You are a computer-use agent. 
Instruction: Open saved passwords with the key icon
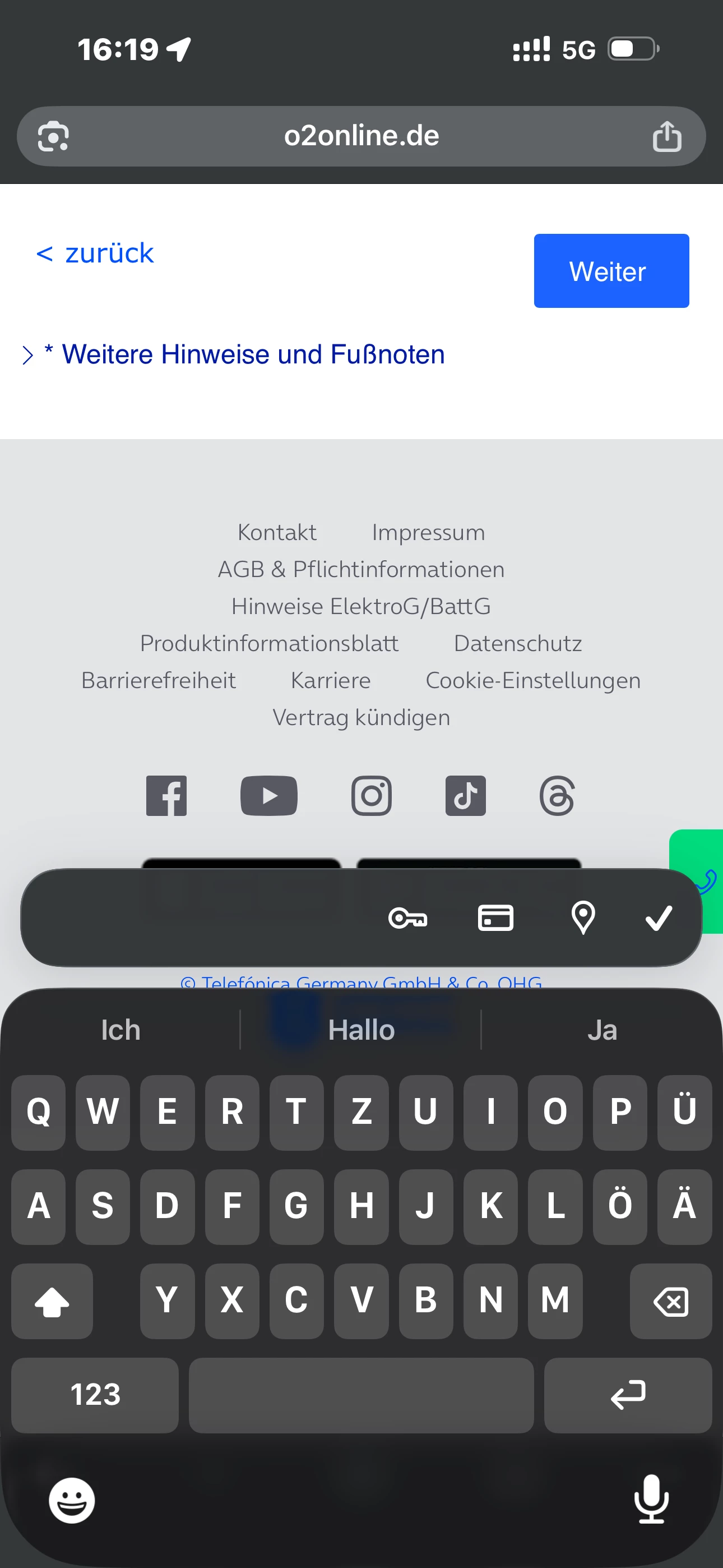point(408,917)
